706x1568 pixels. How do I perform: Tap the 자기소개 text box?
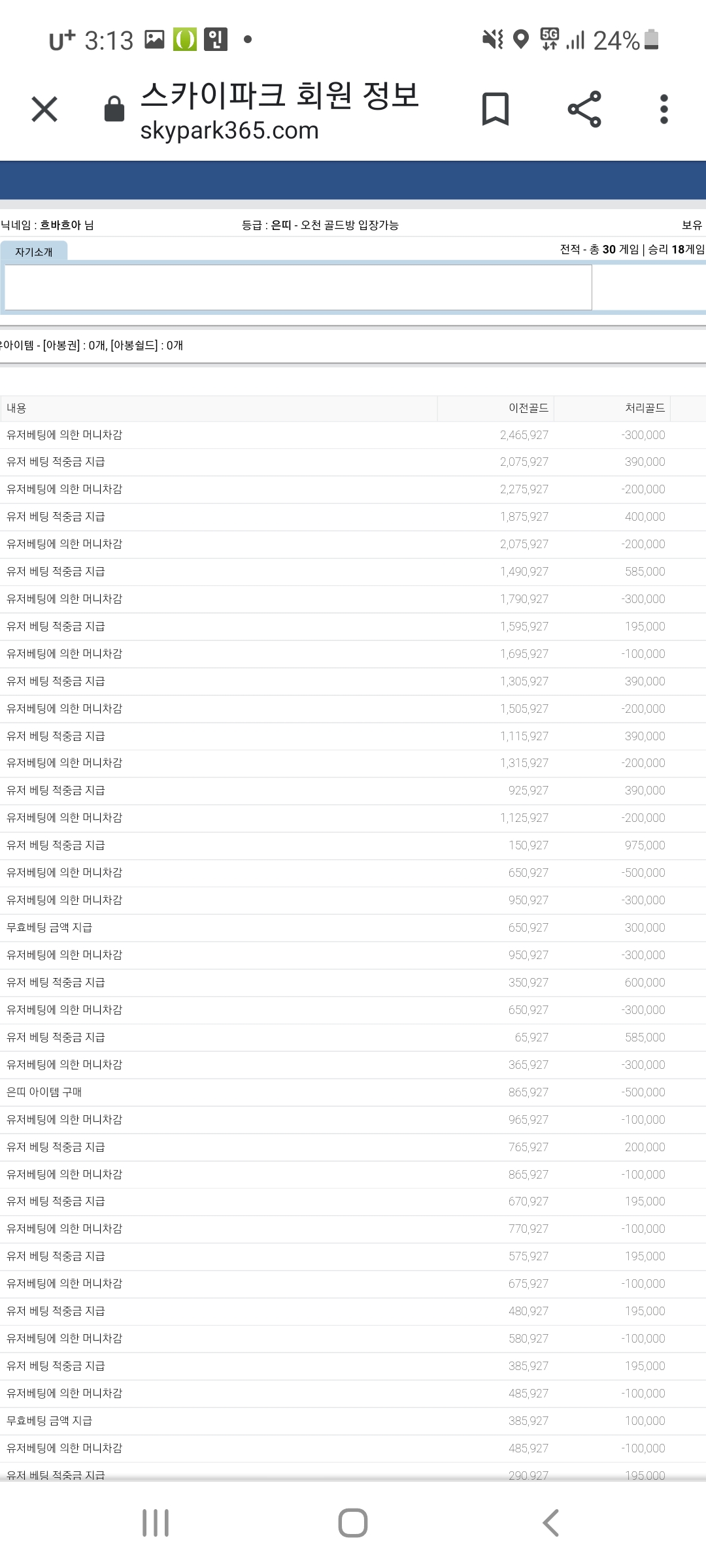pyautogui.click(x=298, y=287)
